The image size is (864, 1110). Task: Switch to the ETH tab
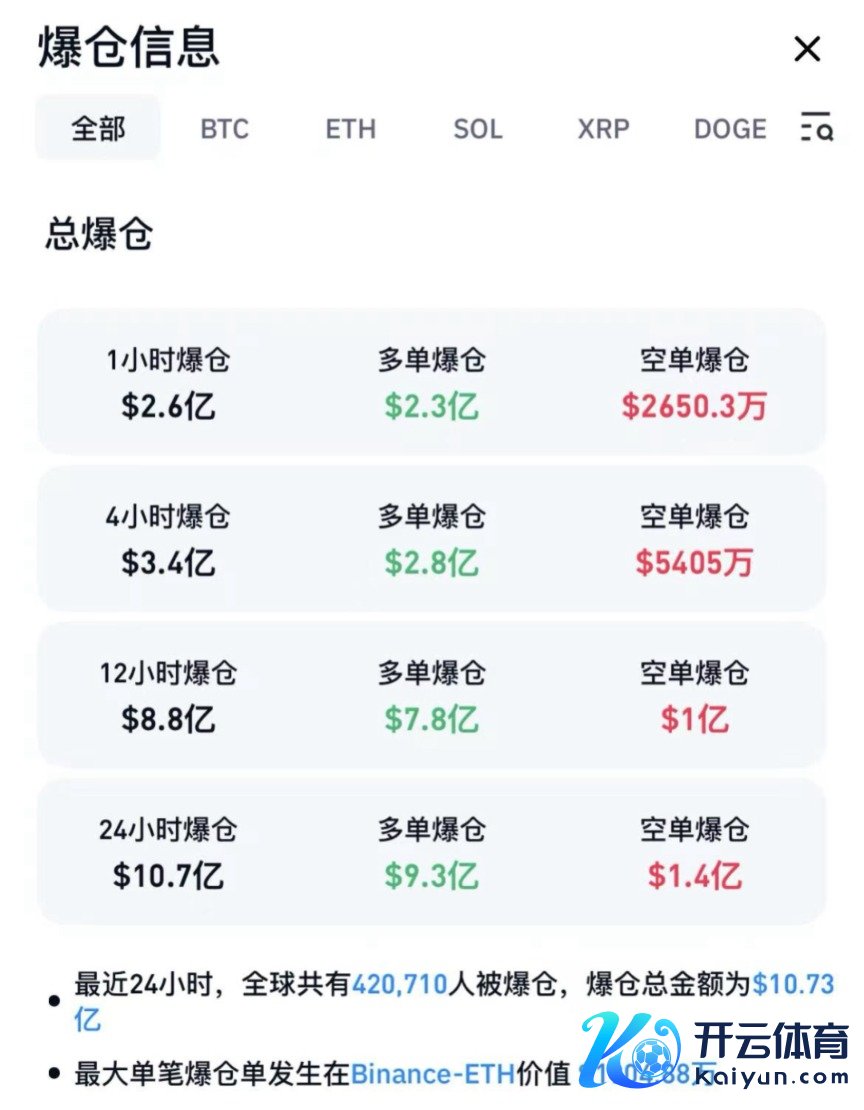pyautogui.click(x=350, y=129)
